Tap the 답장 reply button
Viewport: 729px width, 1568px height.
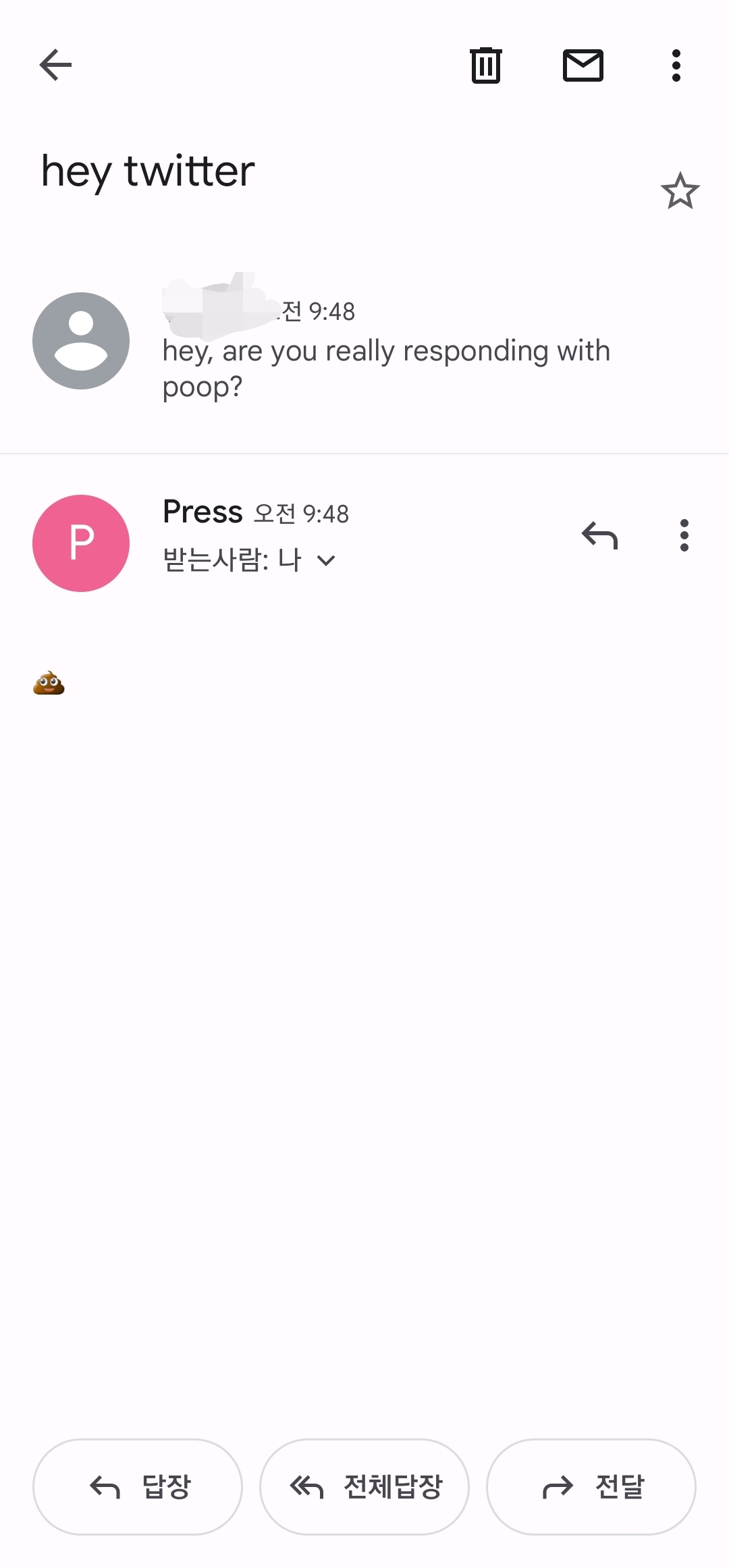tap(138, 1486)
